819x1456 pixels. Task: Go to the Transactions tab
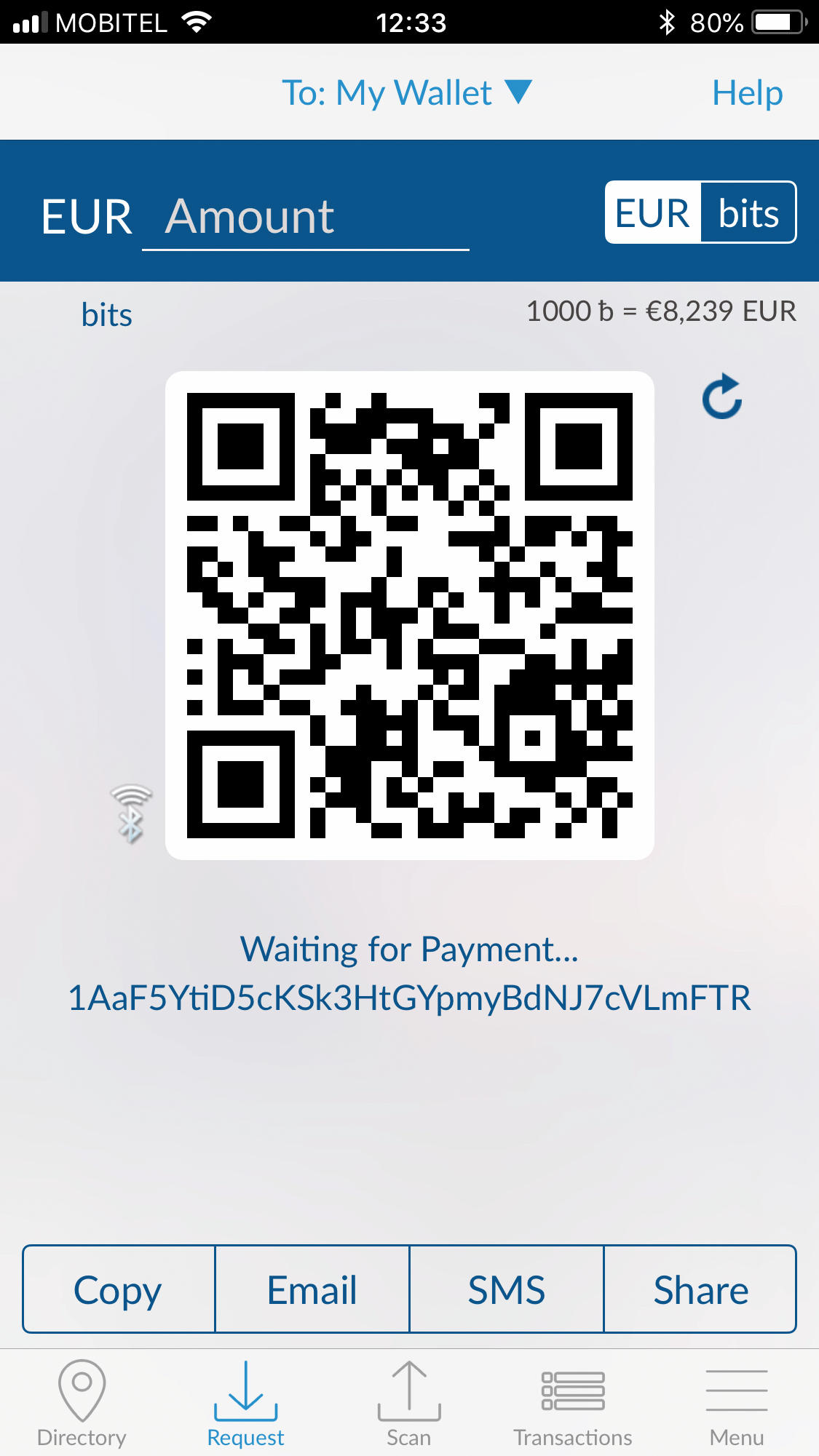click(x=573, y=1404)
